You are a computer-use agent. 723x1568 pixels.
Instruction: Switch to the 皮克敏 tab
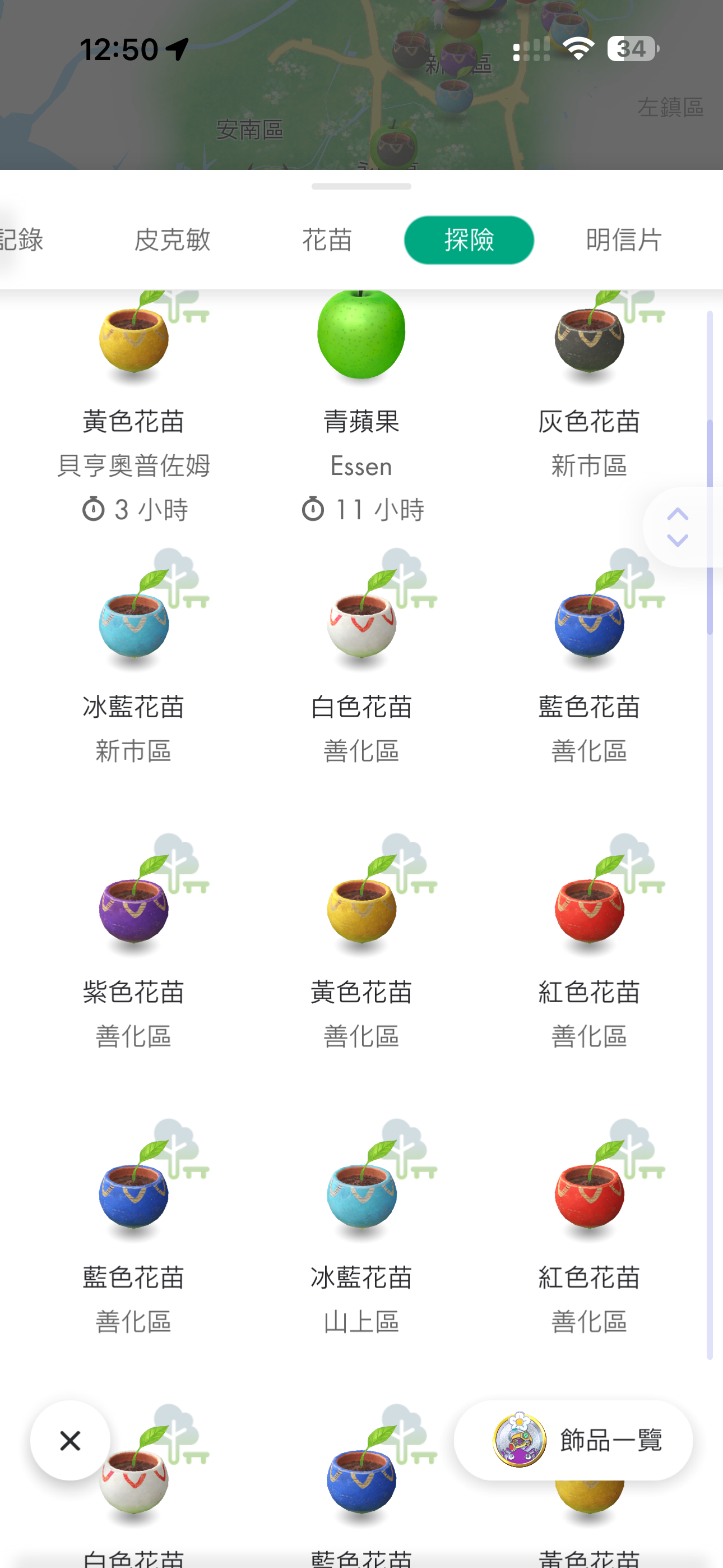(x=172, y=240)
